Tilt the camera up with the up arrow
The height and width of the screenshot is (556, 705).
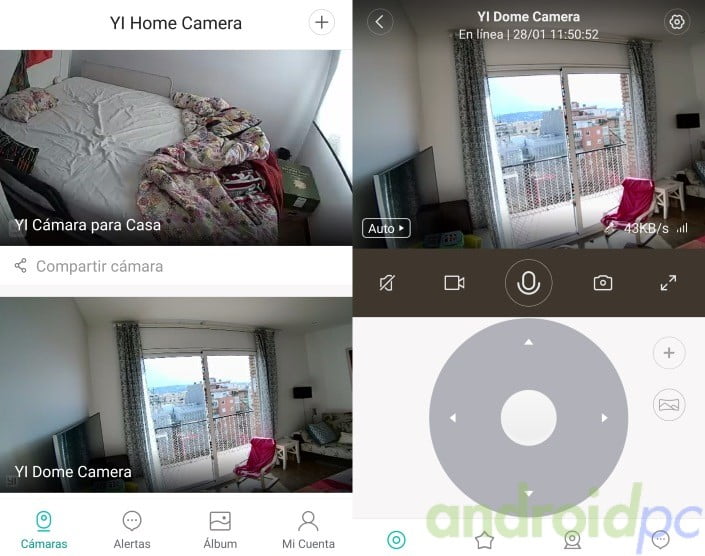(x=528, y=343)
